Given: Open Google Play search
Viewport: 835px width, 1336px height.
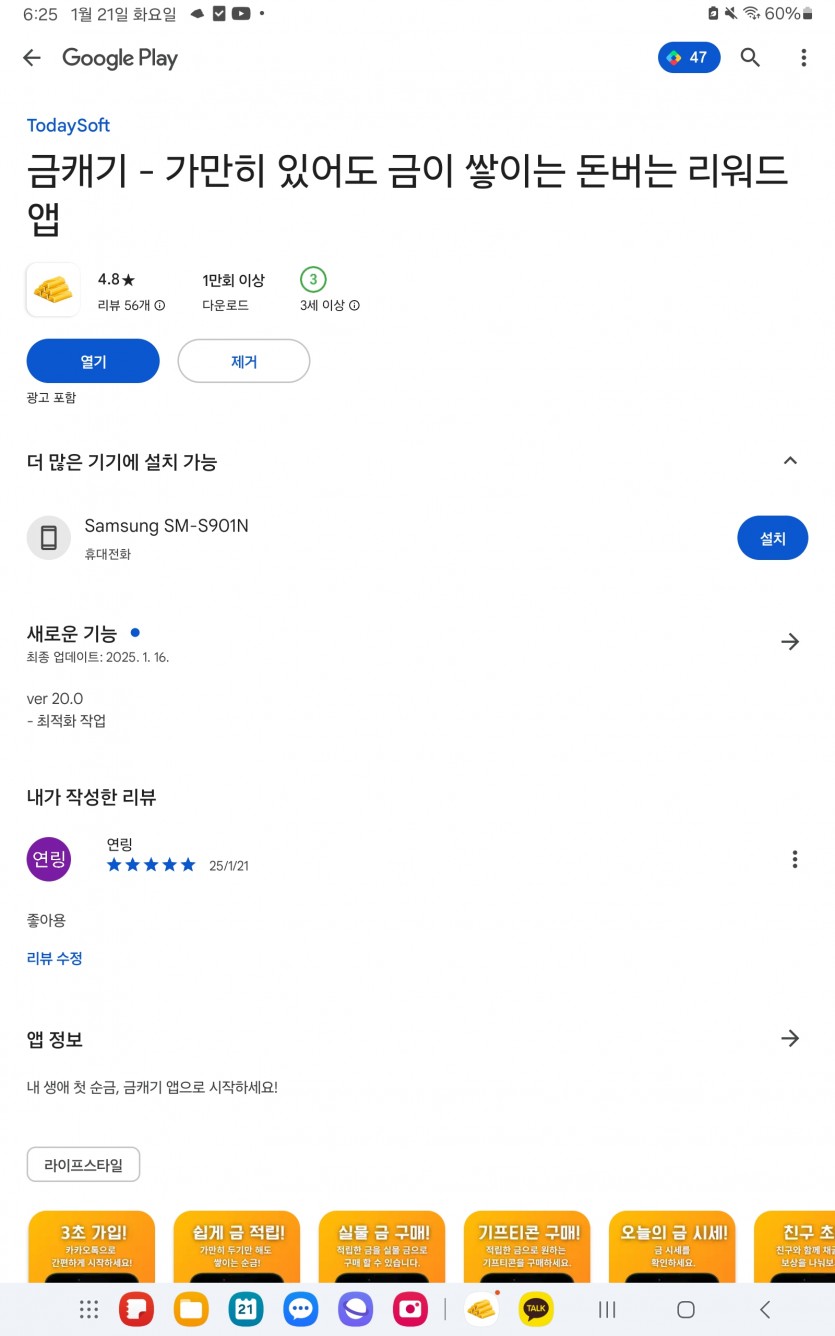Looking at the screenshot, I should (x=750, y=58).
